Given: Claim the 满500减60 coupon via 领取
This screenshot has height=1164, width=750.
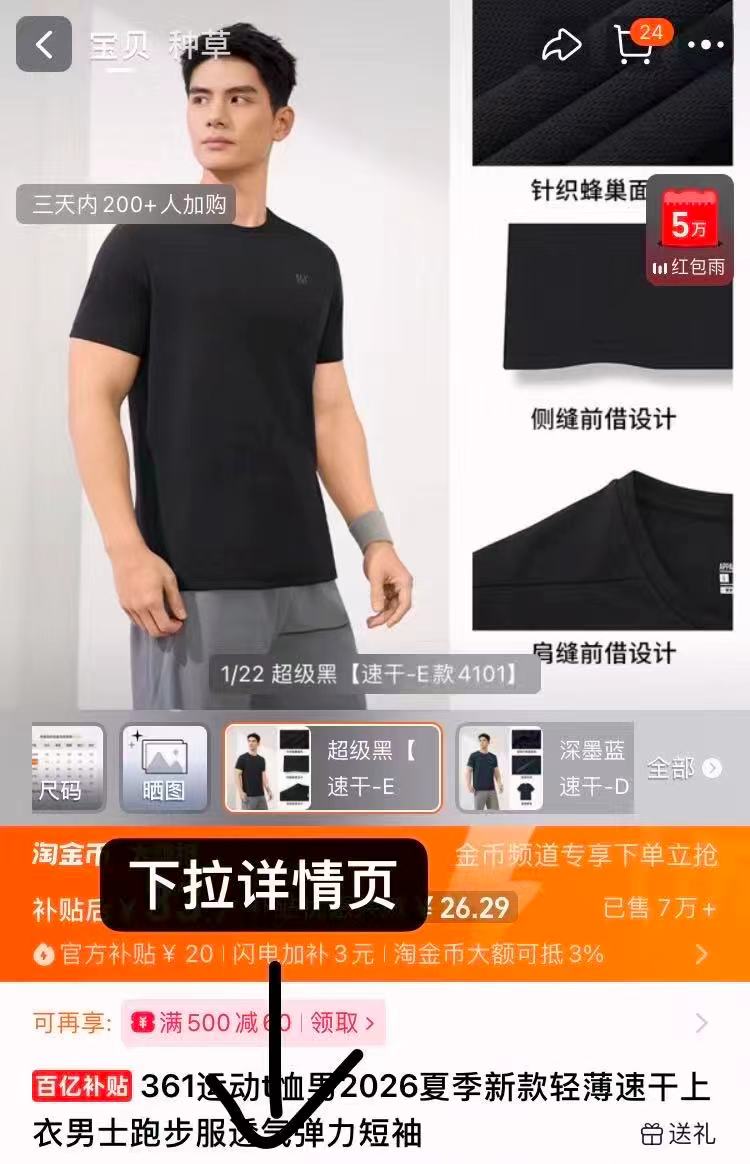Looking at the screenshot, I should [x=342, y=1023].
